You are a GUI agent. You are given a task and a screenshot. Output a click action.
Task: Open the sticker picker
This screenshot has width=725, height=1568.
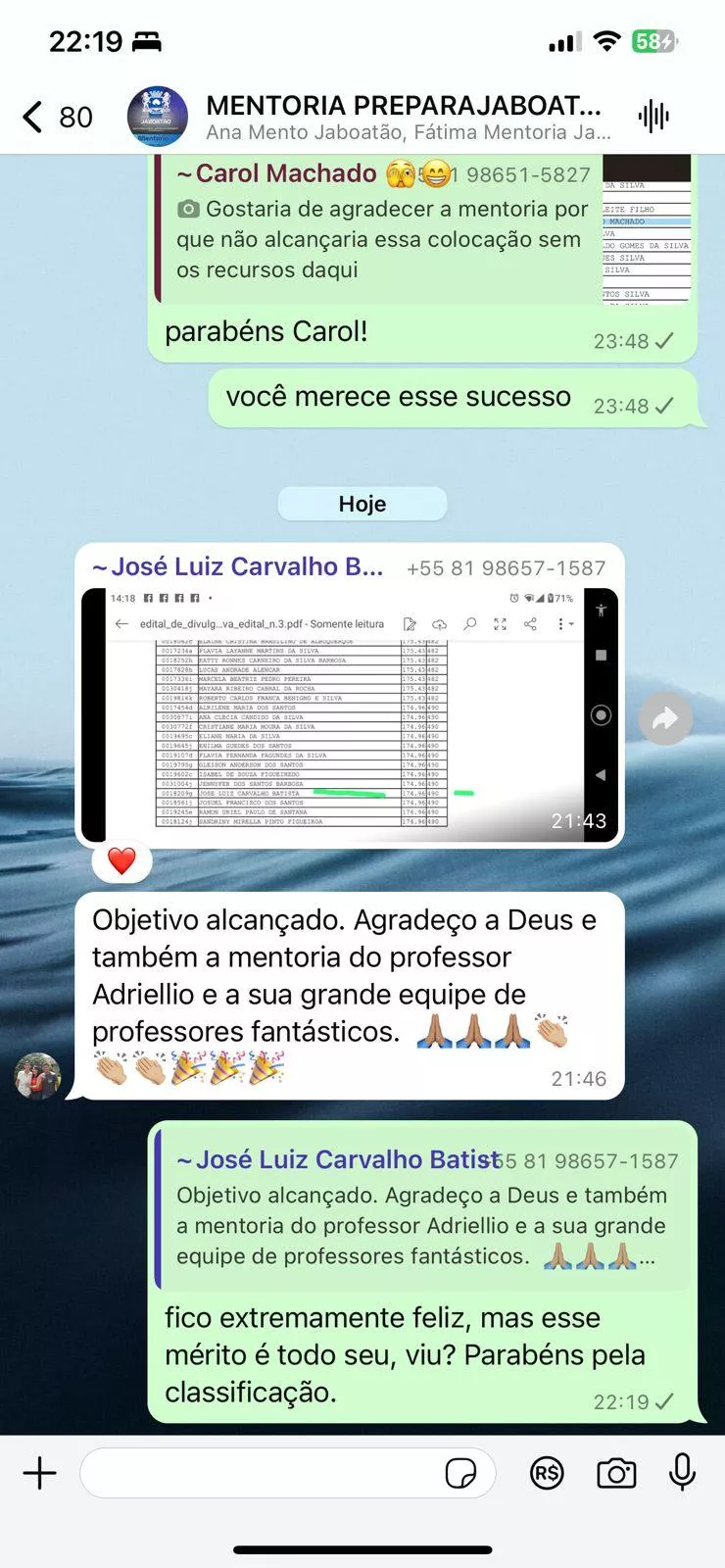(x=460, y=1473)
